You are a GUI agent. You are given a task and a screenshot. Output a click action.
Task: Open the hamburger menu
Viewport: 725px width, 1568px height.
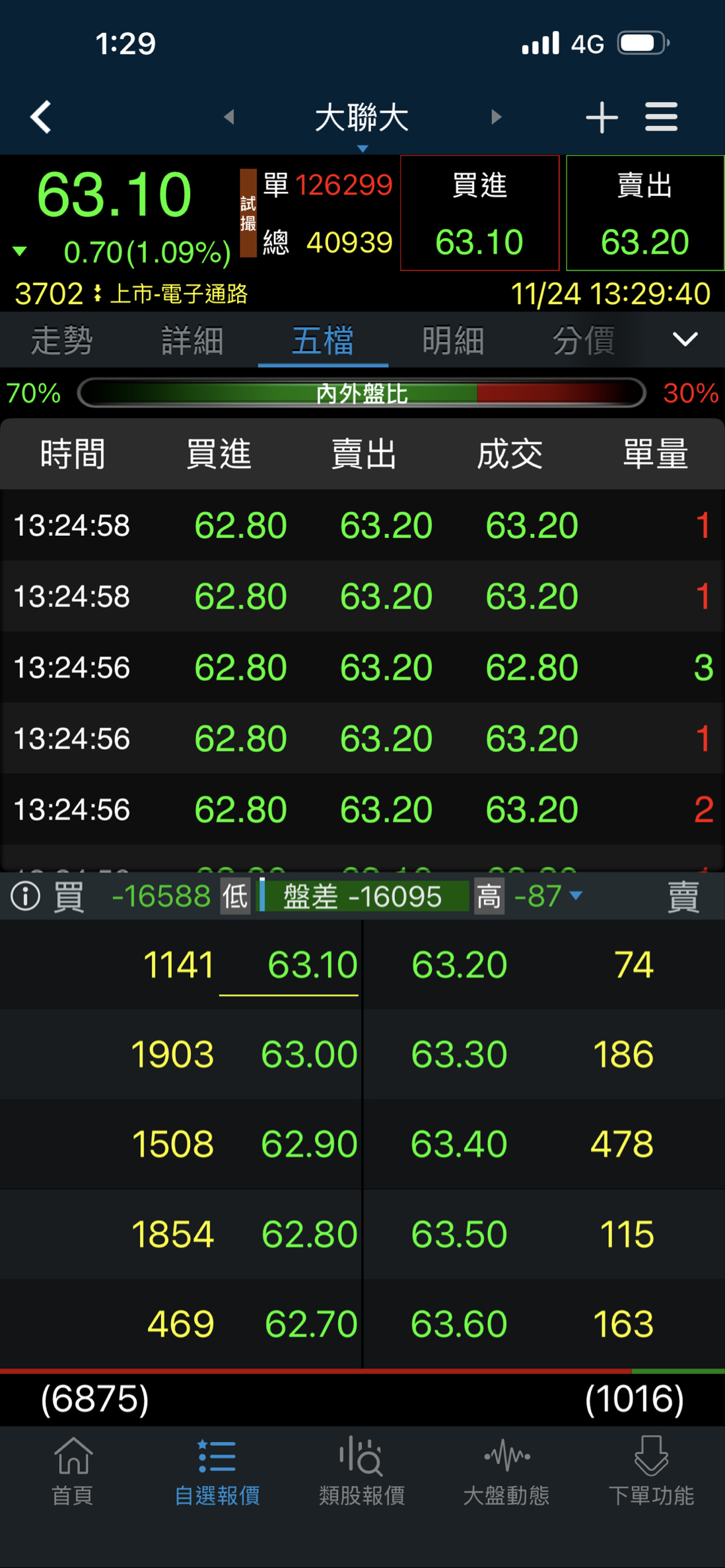[661, 117]
